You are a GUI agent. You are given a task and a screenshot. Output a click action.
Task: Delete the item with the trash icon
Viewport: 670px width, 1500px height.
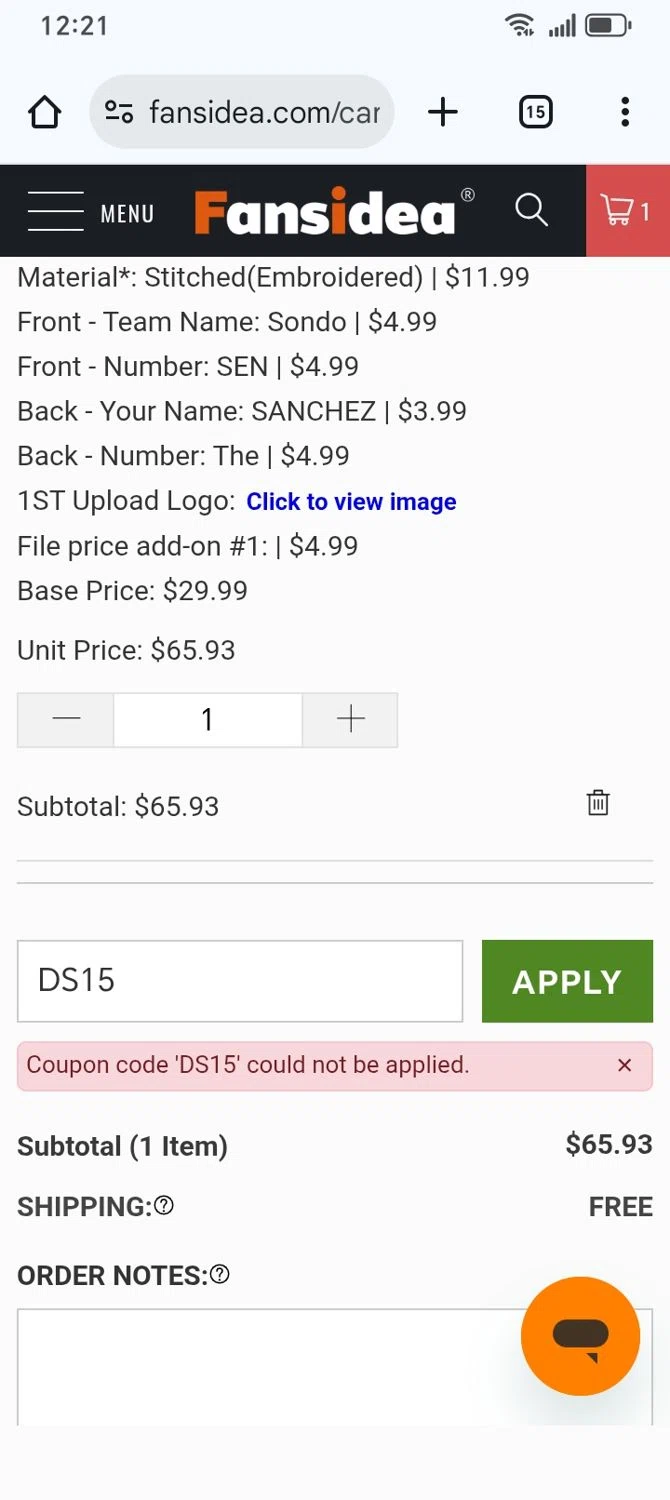pyautogui.click(x=598, y=803)
